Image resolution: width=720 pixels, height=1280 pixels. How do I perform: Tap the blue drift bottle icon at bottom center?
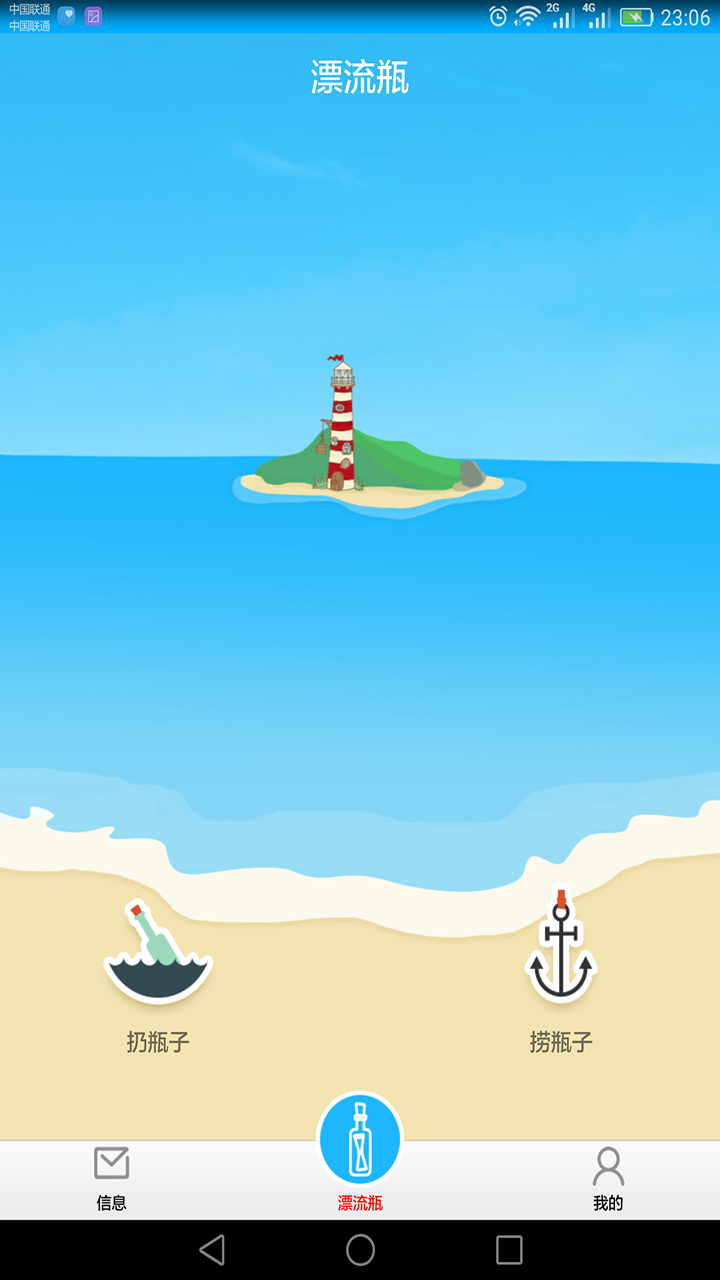pos(360,1138)
